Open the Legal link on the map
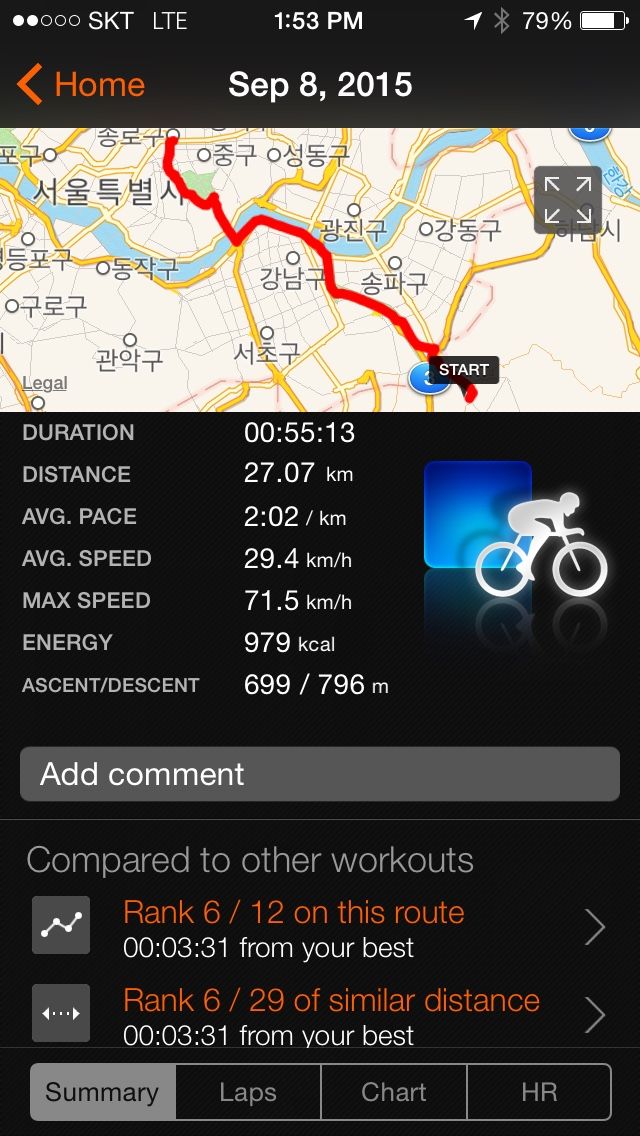 coord(45,383)
